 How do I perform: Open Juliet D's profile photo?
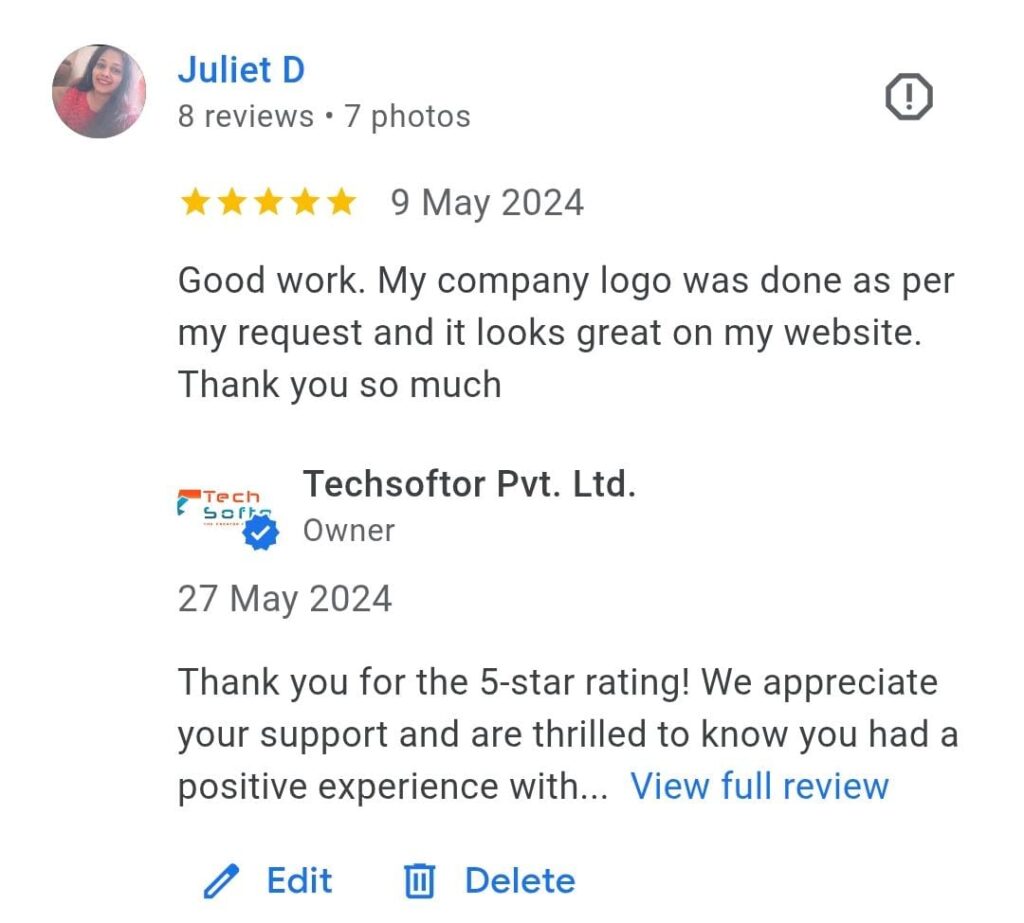coord(99,91)
